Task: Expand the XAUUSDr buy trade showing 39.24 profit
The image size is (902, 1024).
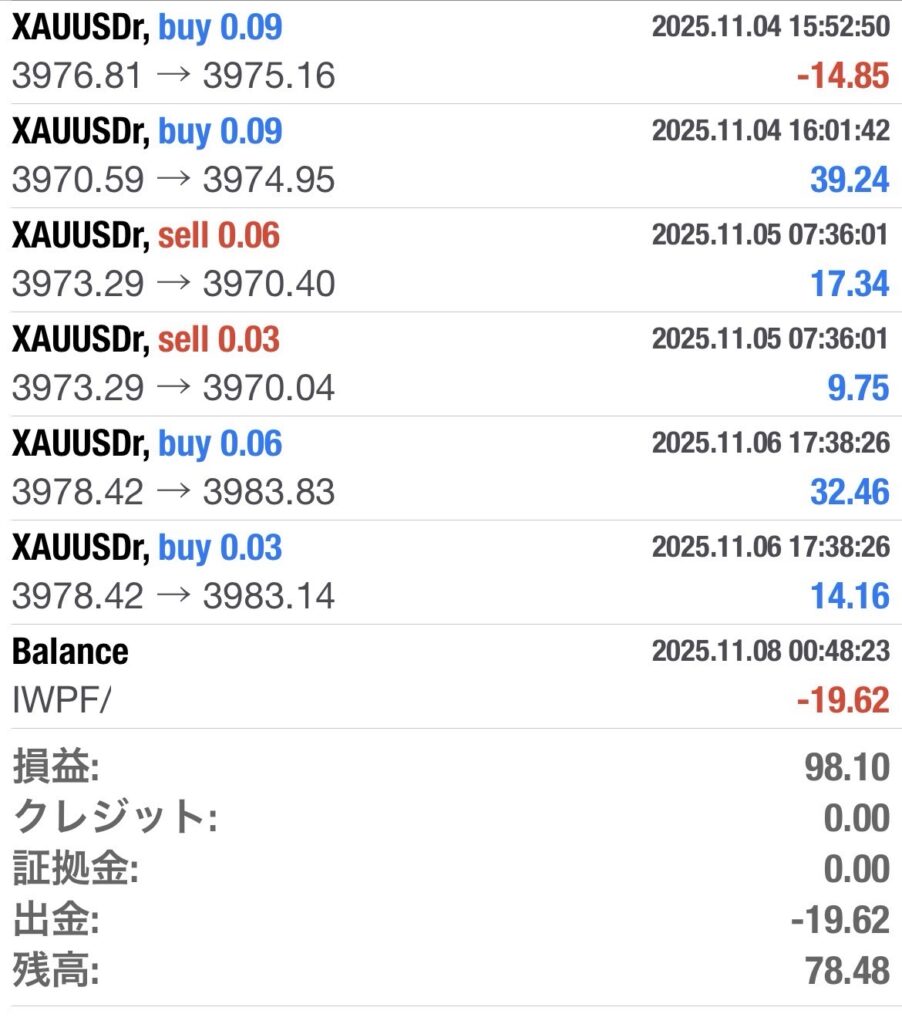Action: coord(450,156)
